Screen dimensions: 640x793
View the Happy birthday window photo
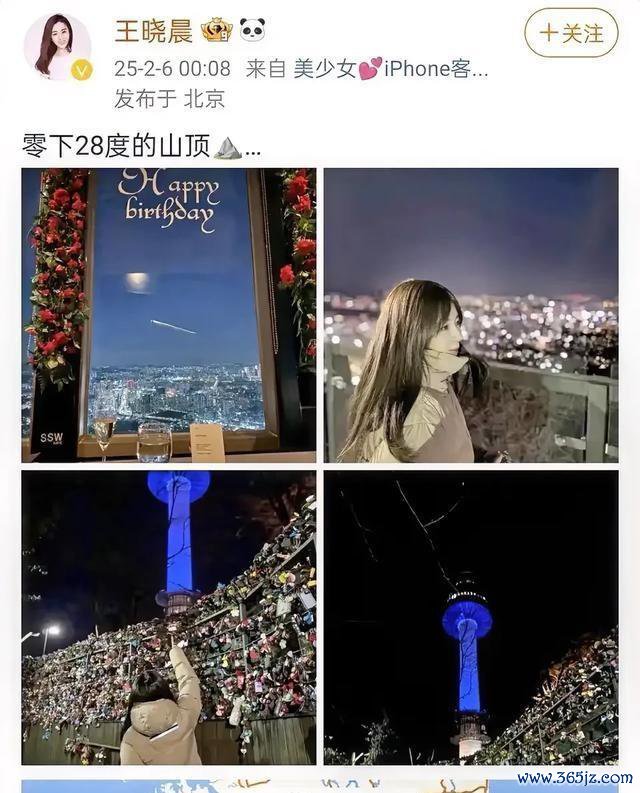click(168, 314)
